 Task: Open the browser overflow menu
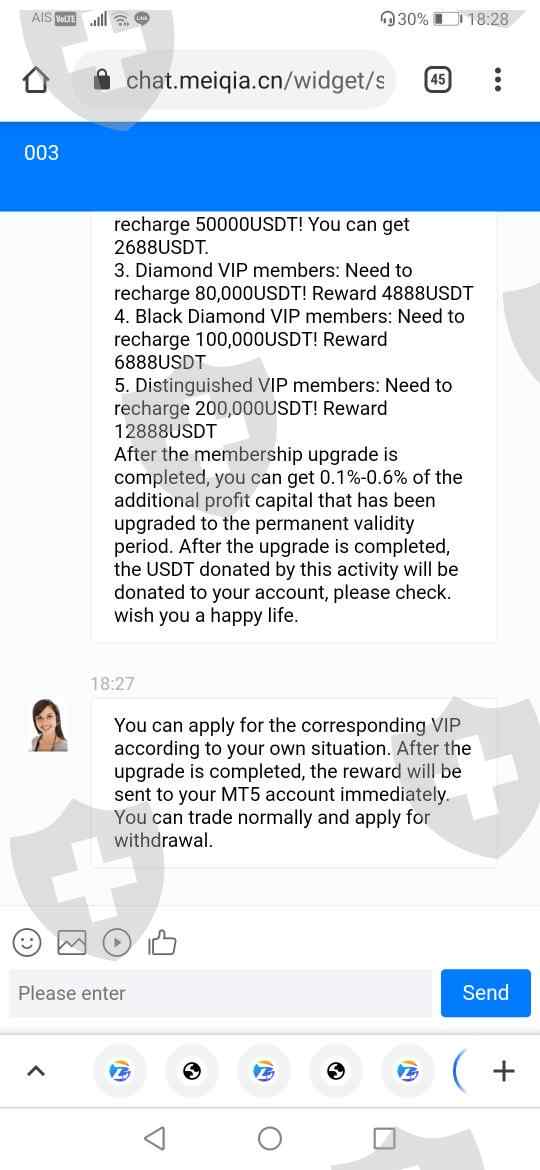point(498,80)
